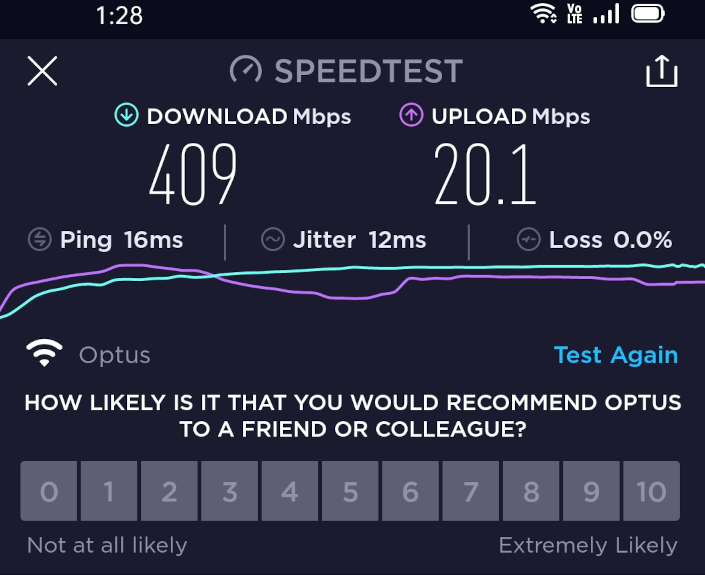Select 9 on the likelihood scale

pos(591,491)
